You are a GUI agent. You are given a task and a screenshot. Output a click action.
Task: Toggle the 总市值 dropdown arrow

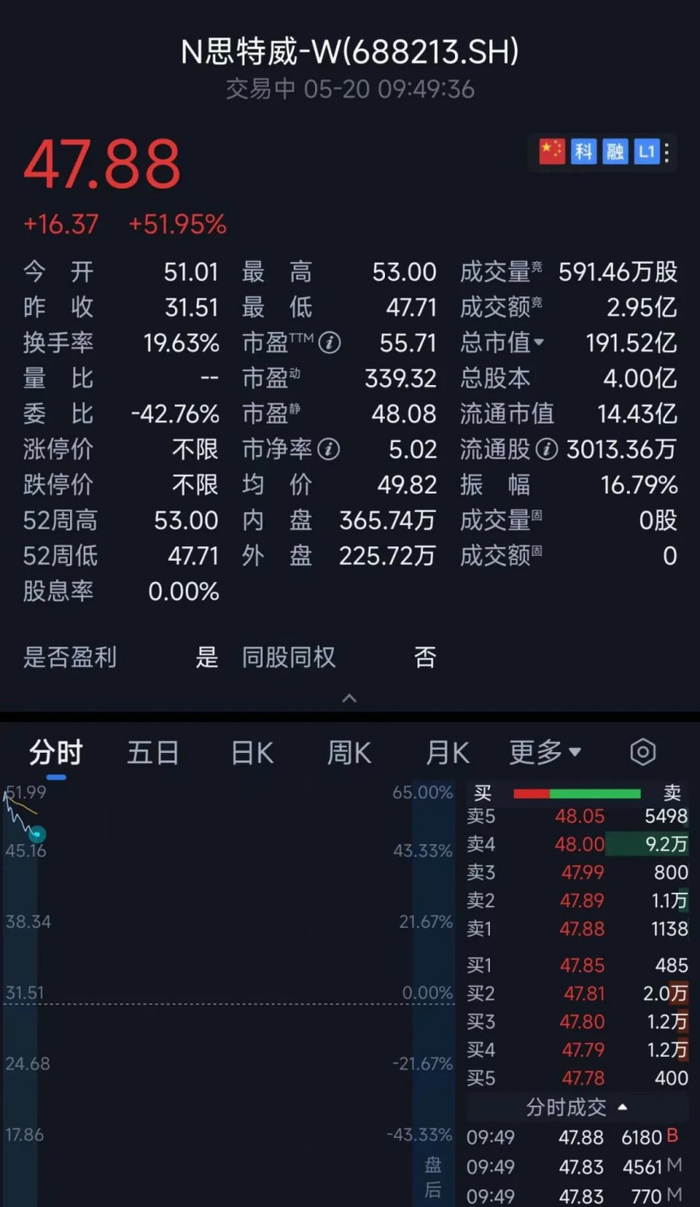click(x=540, y=343)
